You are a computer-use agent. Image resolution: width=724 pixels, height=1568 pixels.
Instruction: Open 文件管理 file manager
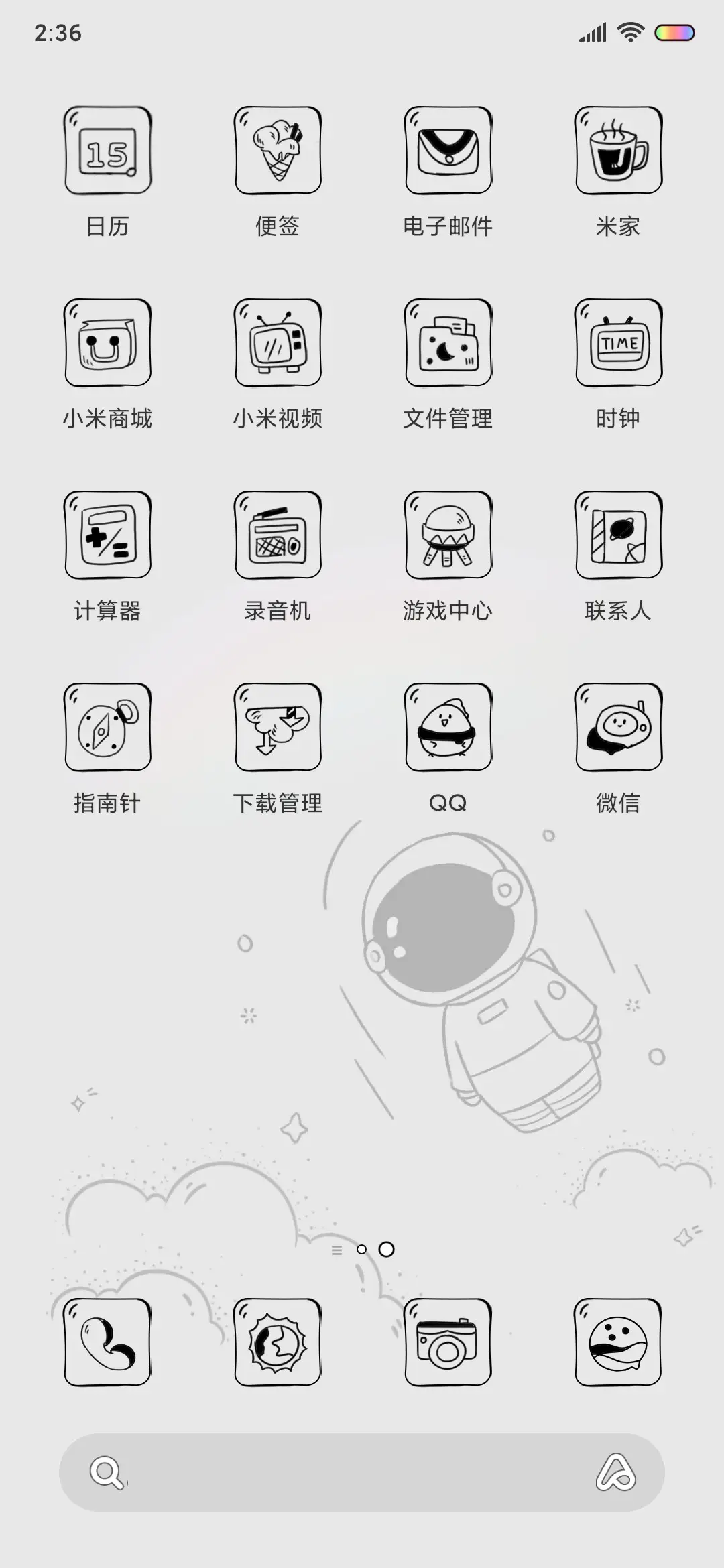click(448, 342)
